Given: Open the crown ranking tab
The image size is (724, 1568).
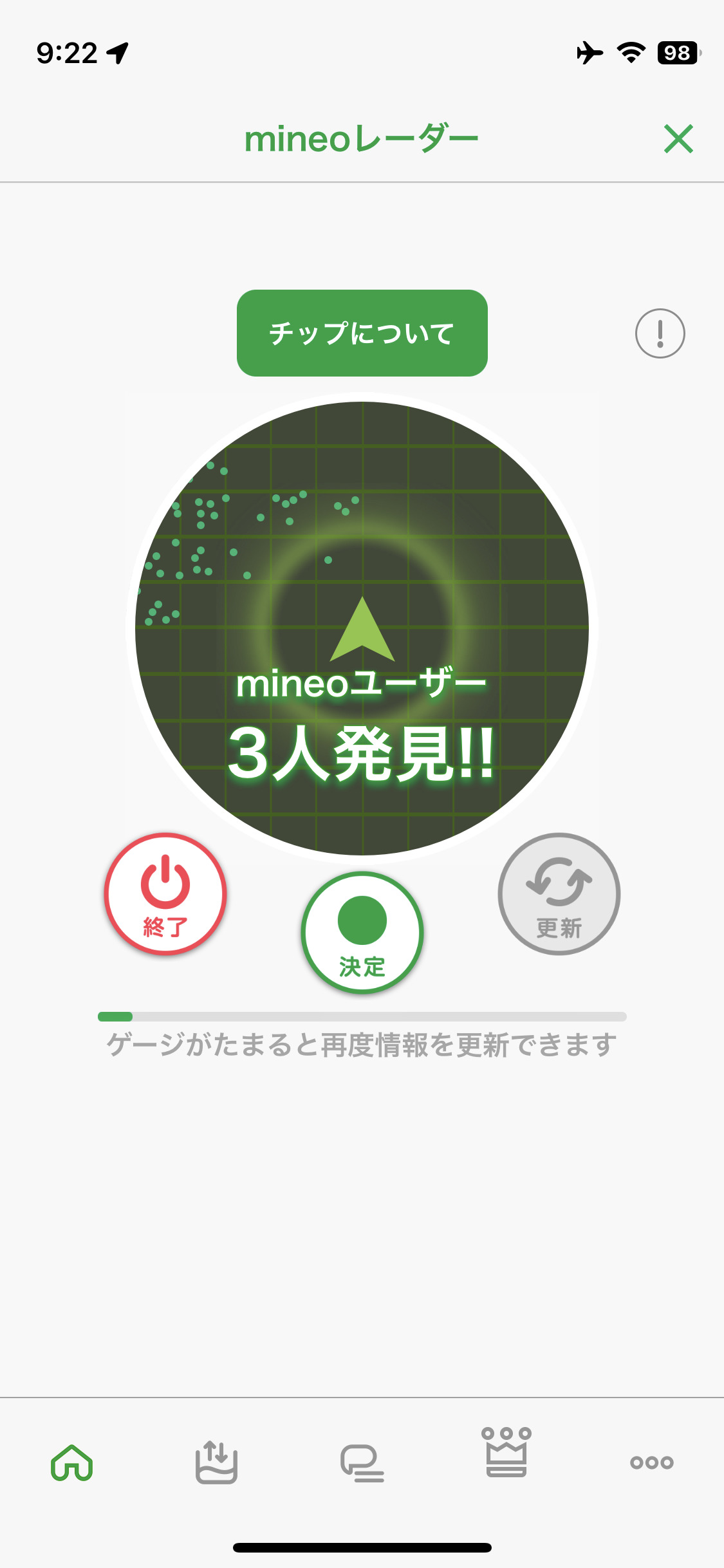Looking at the screenshot, I should point(506,1452).
